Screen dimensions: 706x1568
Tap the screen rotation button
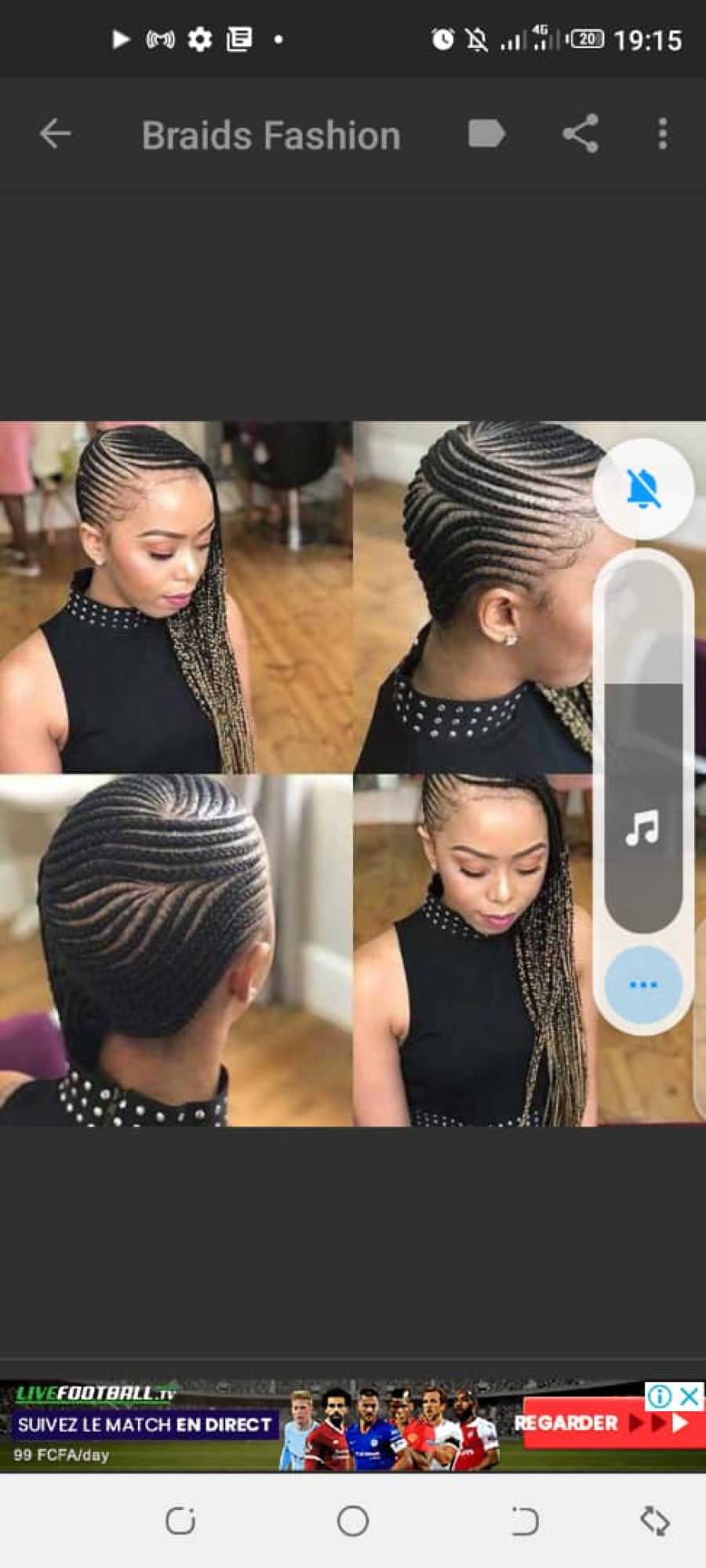pos(655,1521)
